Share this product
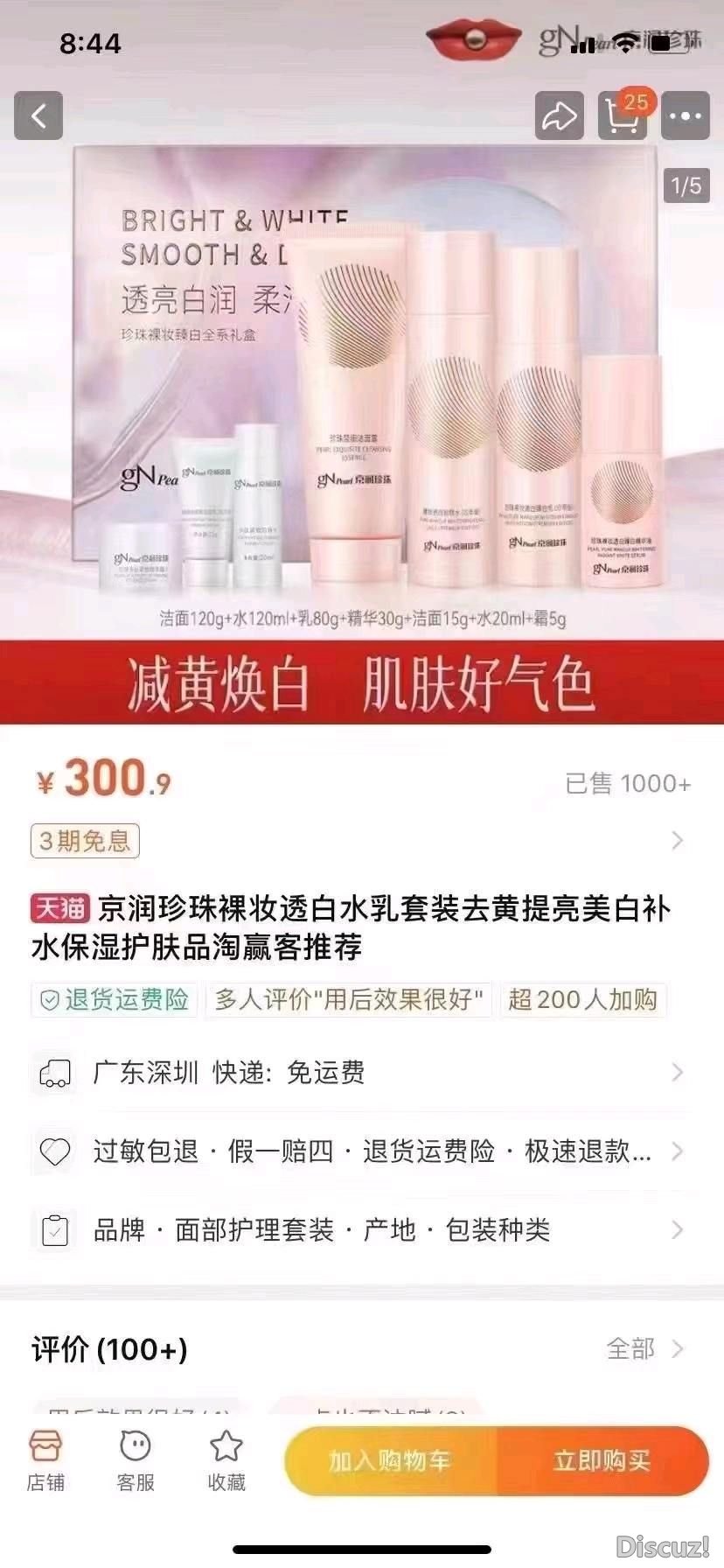 click(x=559, y=115)
